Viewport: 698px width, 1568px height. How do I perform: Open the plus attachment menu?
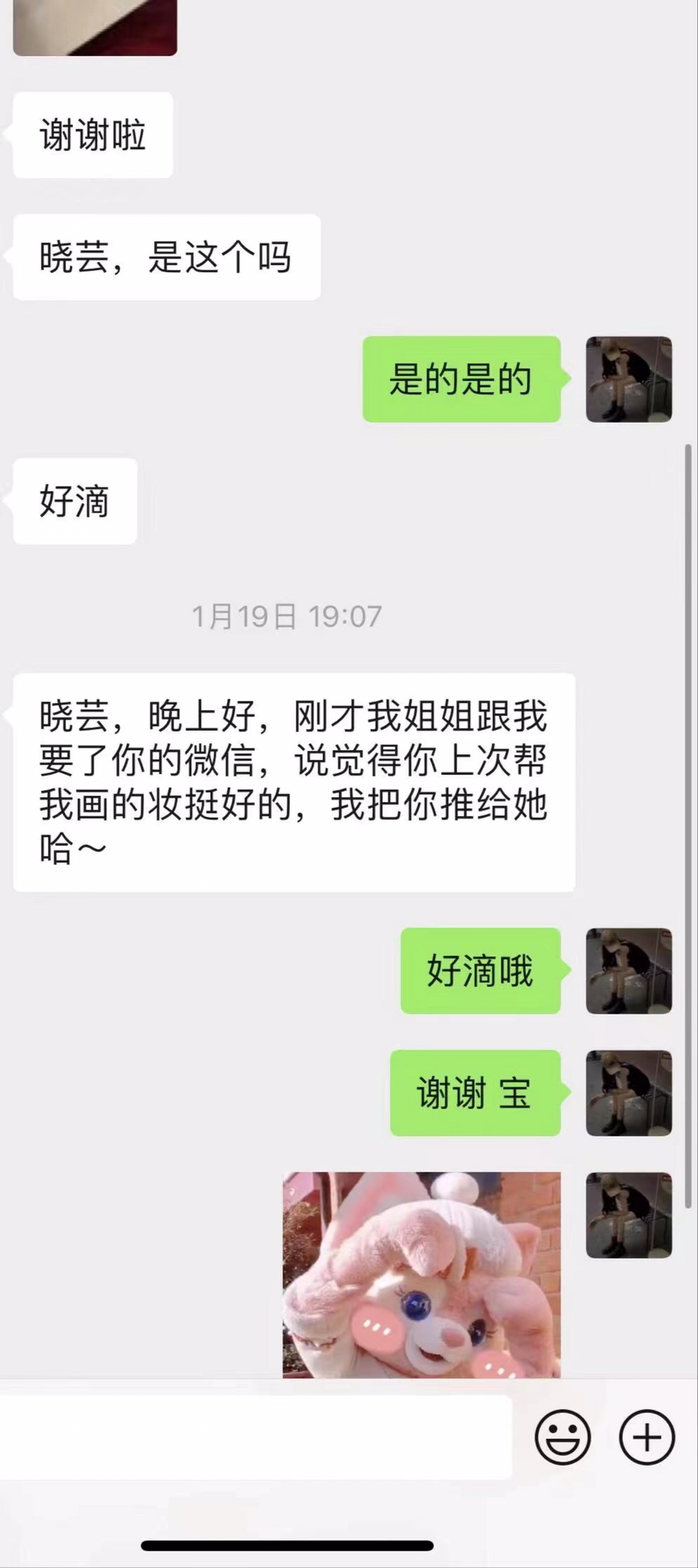click(646, 1437)
